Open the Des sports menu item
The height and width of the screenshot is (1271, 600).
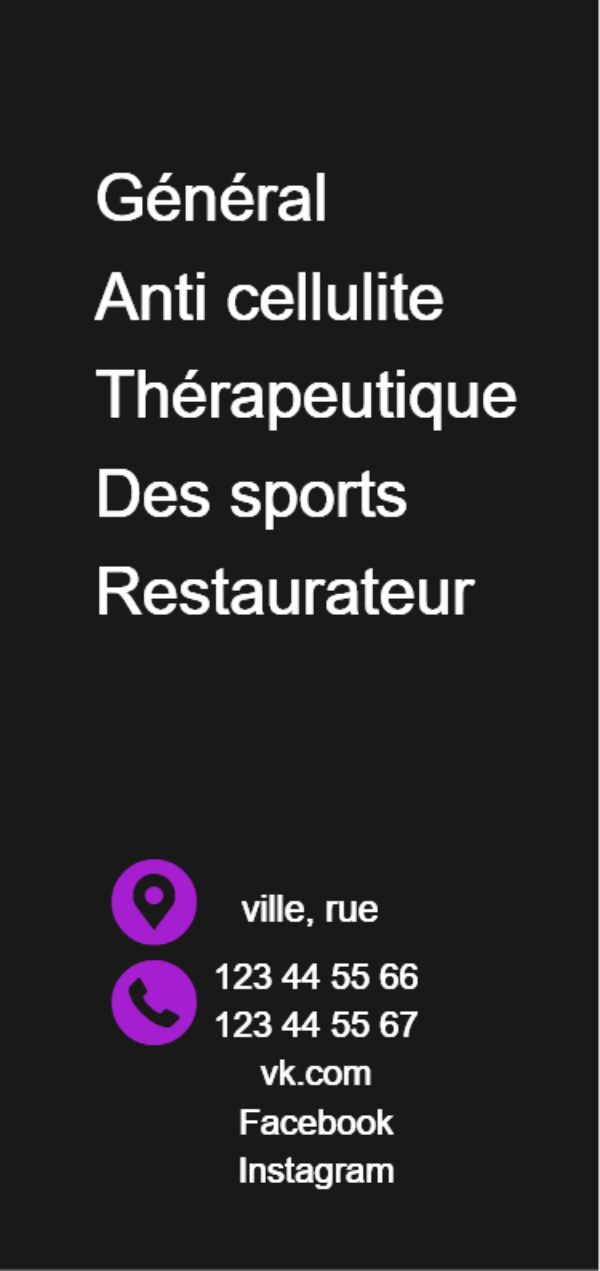click(x=252, y=494)
